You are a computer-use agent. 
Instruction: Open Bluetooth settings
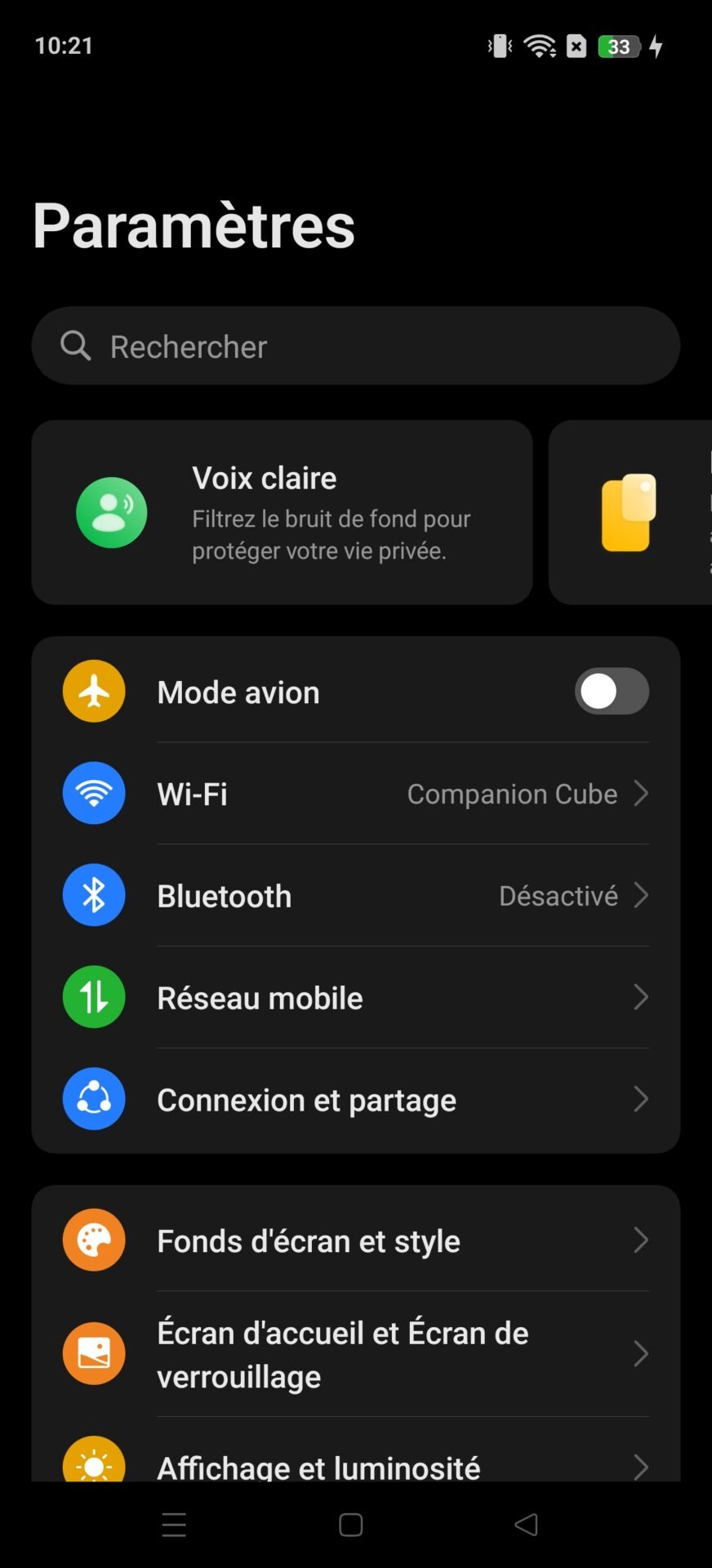point(356,895)
